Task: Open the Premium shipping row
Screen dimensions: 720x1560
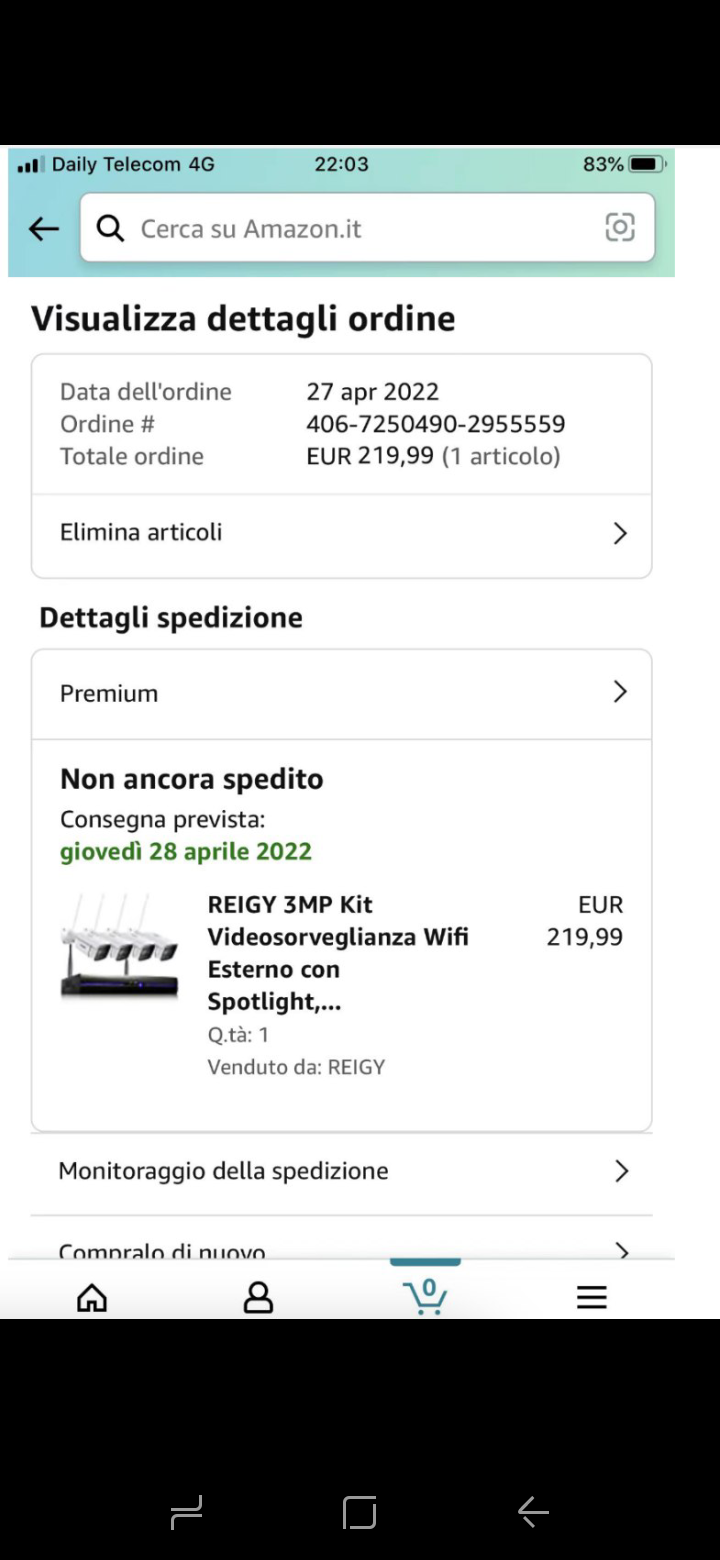Action: coord(341,693)
